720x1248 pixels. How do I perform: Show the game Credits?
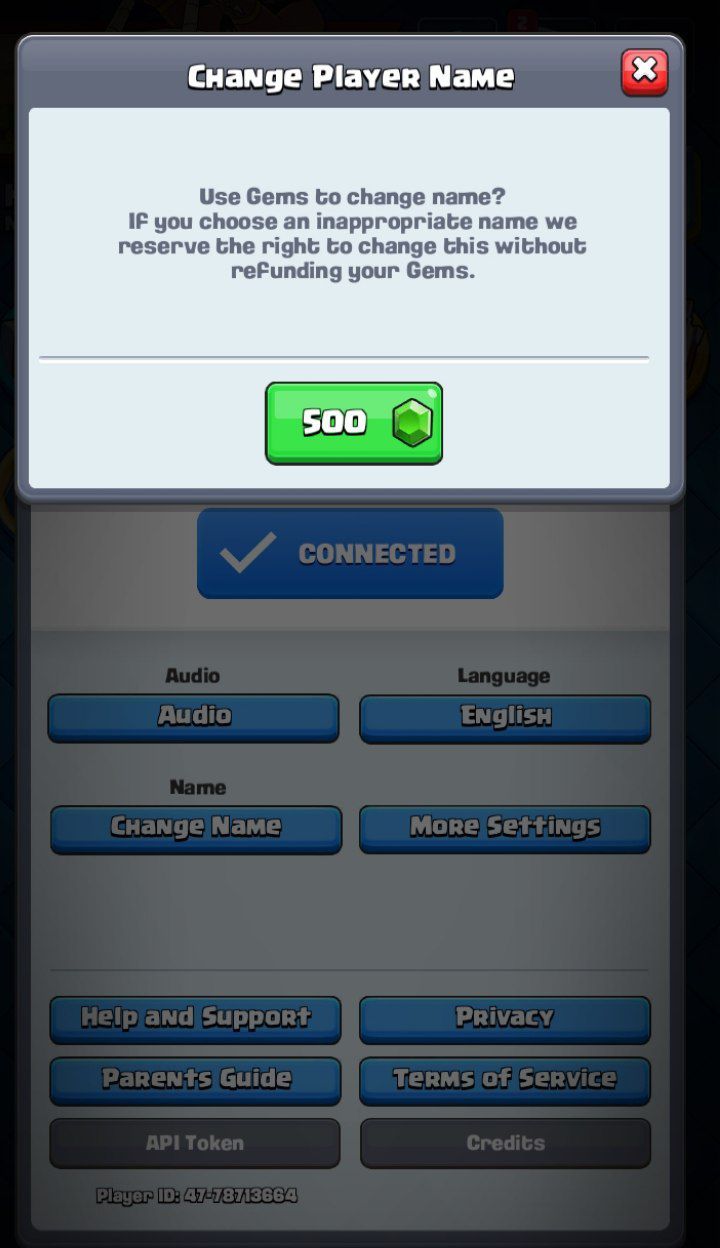(x=505, y=1143)
